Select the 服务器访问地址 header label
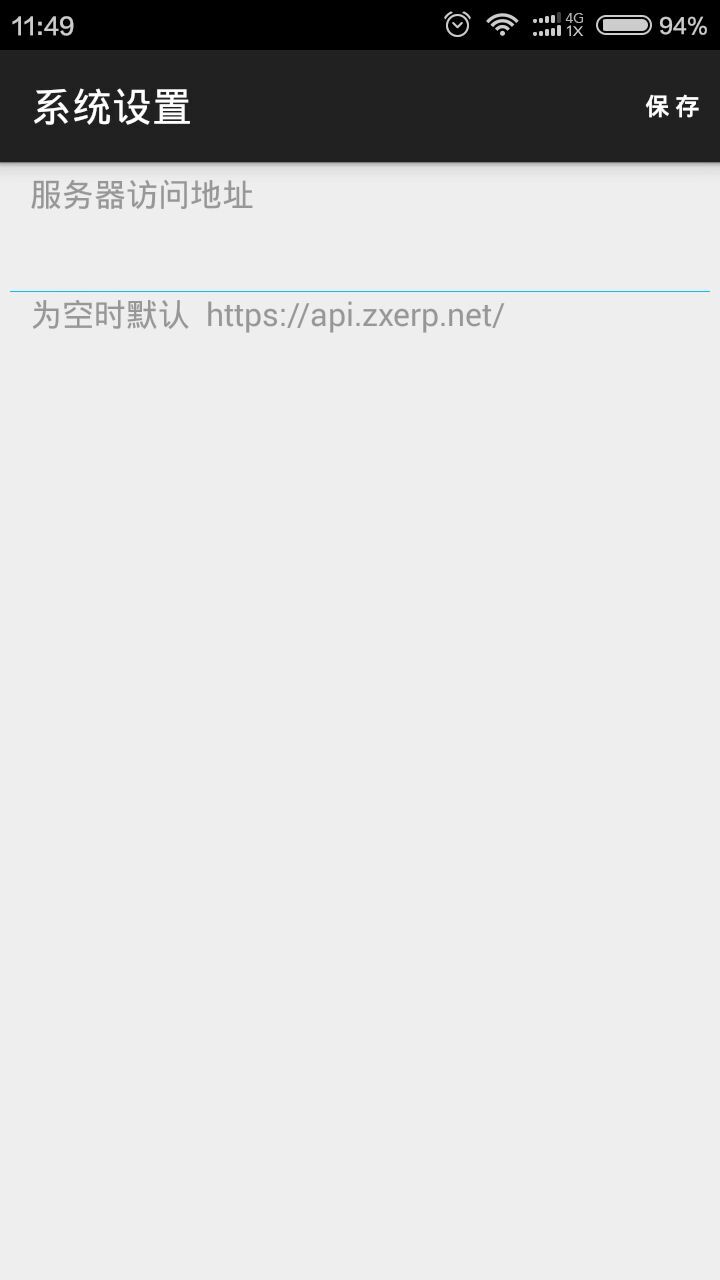The width and height of the screenshot is (720, 1280). pos(142,196)
